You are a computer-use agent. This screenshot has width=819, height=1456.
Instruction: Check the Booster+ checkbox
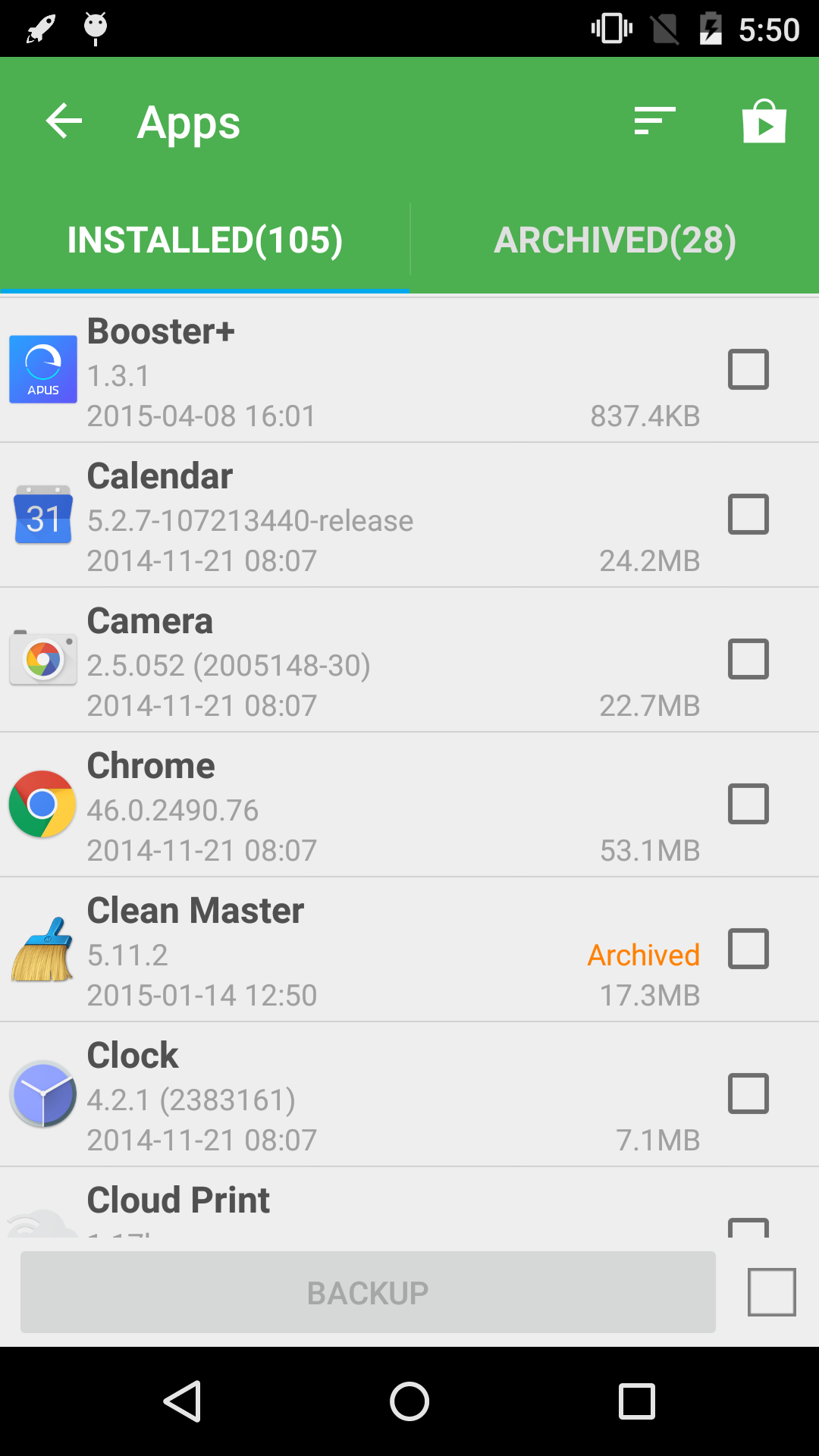point(748,369)
